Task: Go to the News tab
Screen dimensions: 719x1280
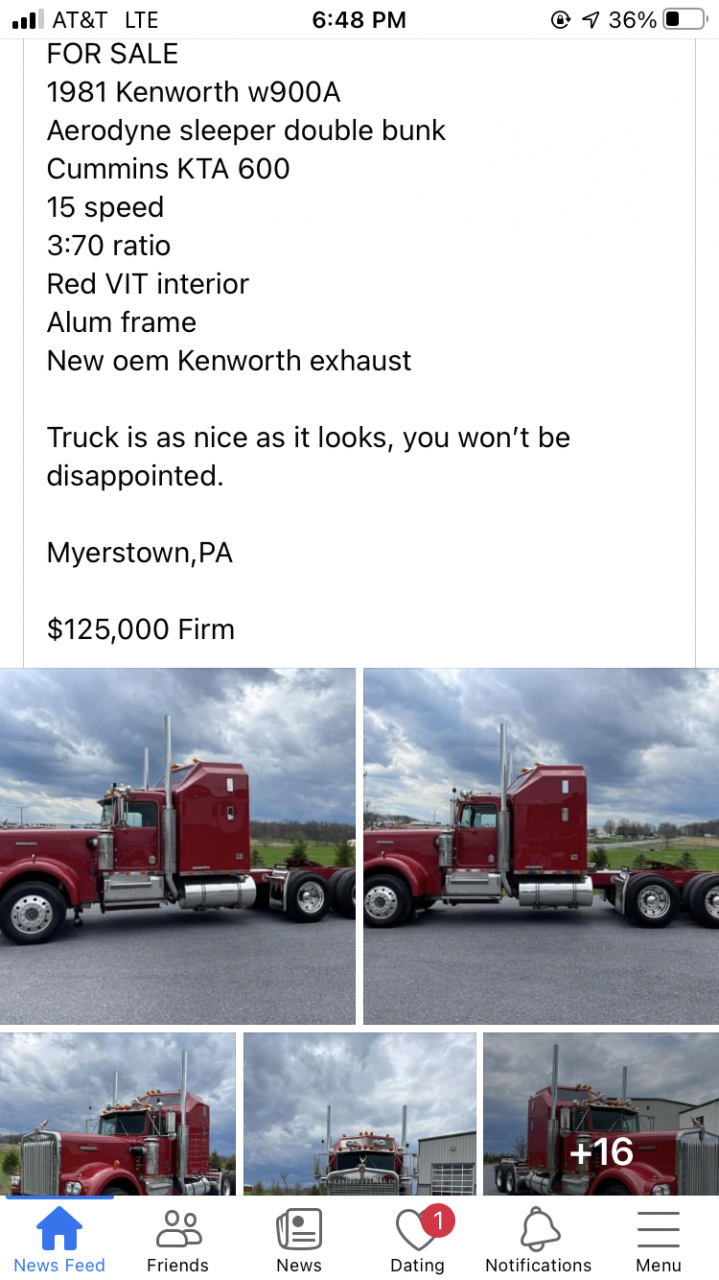Action: [x=299, y=1240]
